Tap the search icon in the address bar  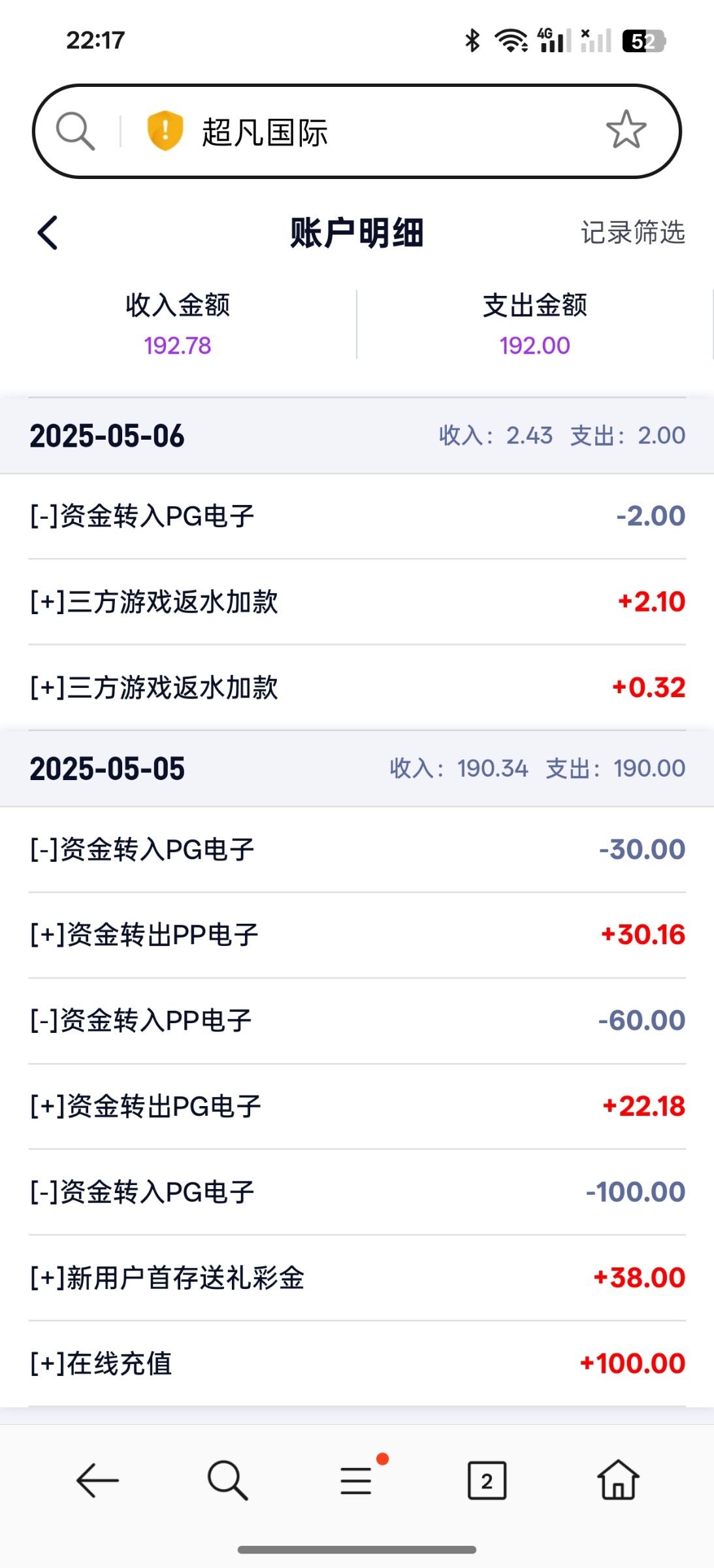[x=75, y=131]
